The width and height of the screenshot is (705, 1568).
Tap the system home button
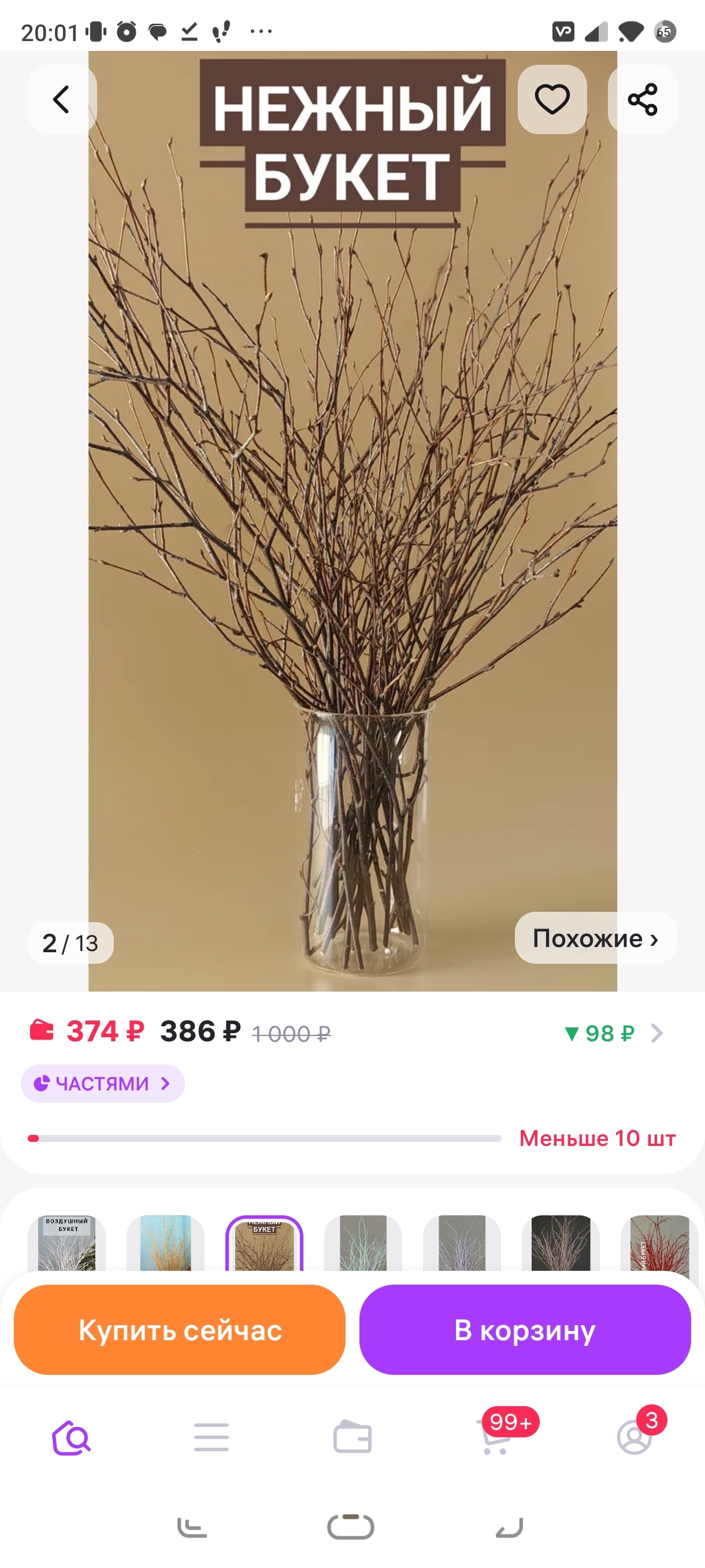coord(351,1526)
